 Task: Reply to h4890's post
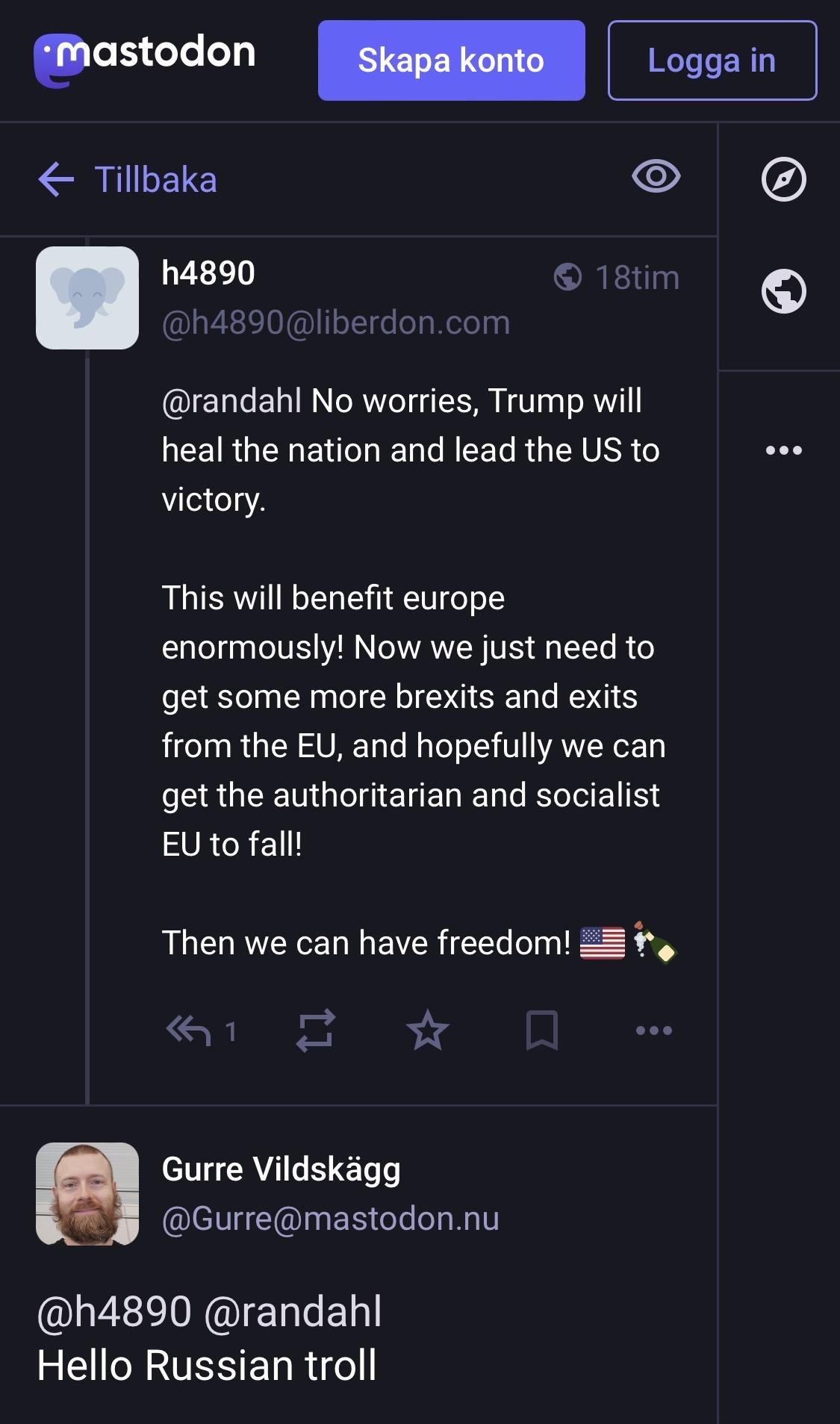[x=189, y=1030]
